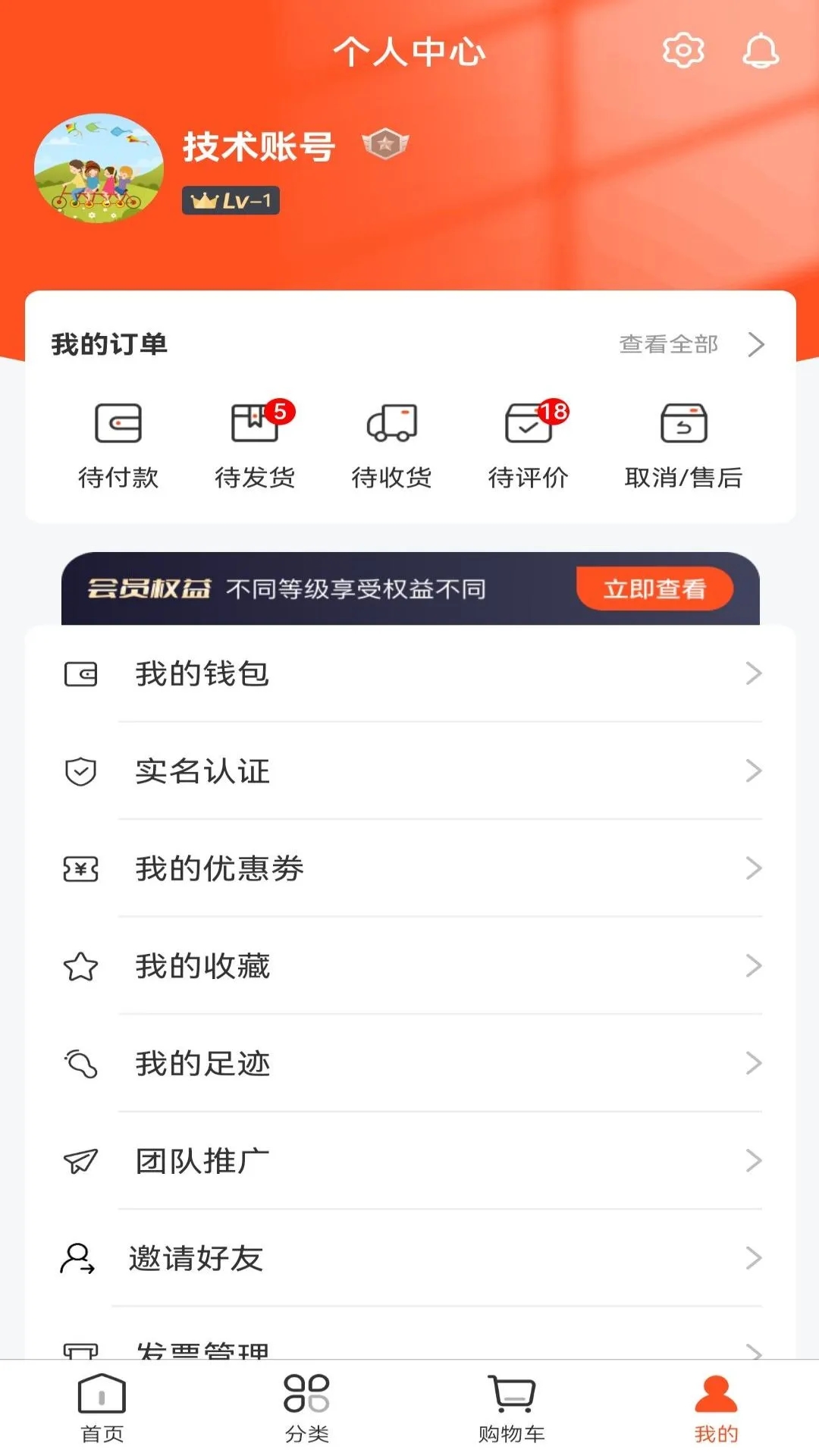
Task: Open 我的足迹 browsing history
Action: [409, 1063]
